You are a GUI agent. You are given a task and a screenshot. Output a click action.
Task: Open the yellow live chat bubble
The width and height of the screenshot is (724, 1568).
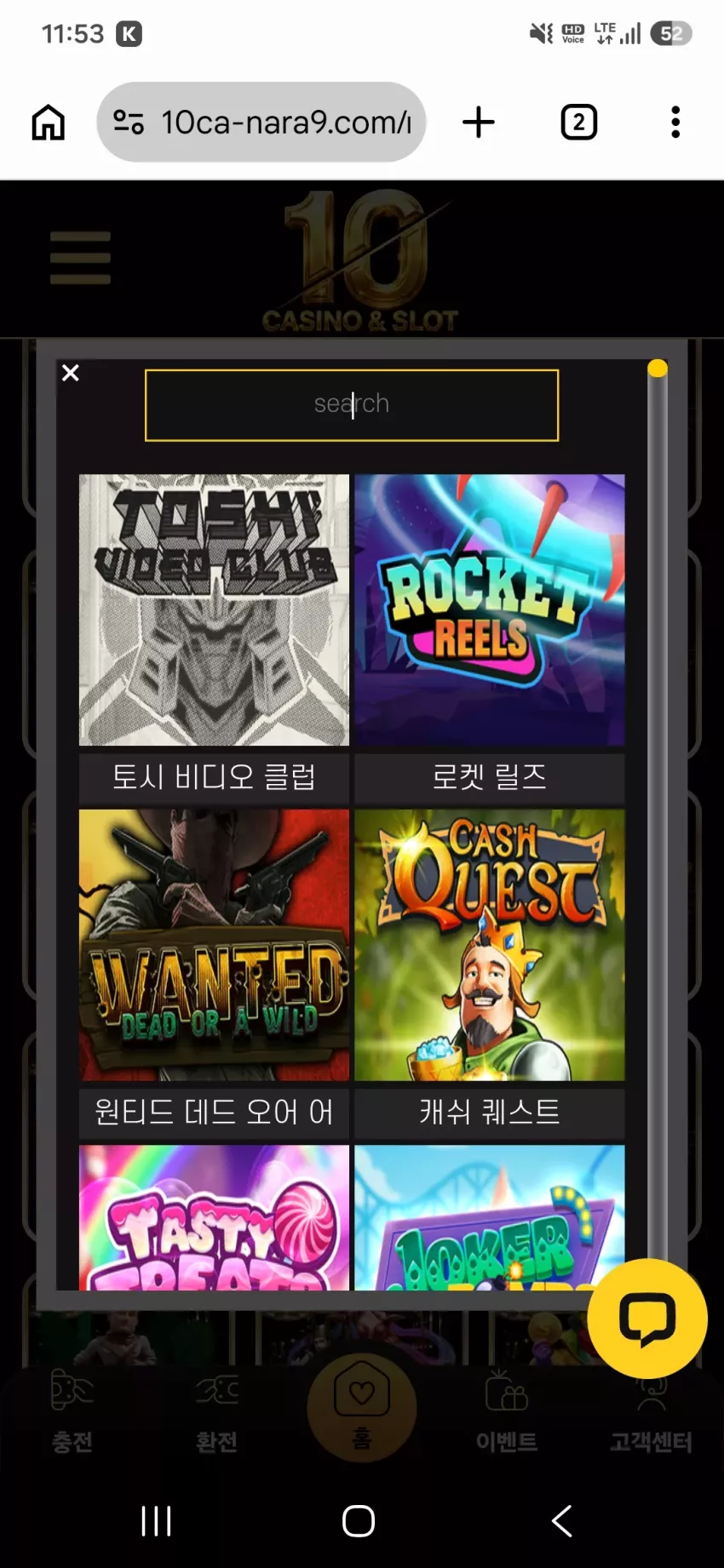[x=647, y=1319]
